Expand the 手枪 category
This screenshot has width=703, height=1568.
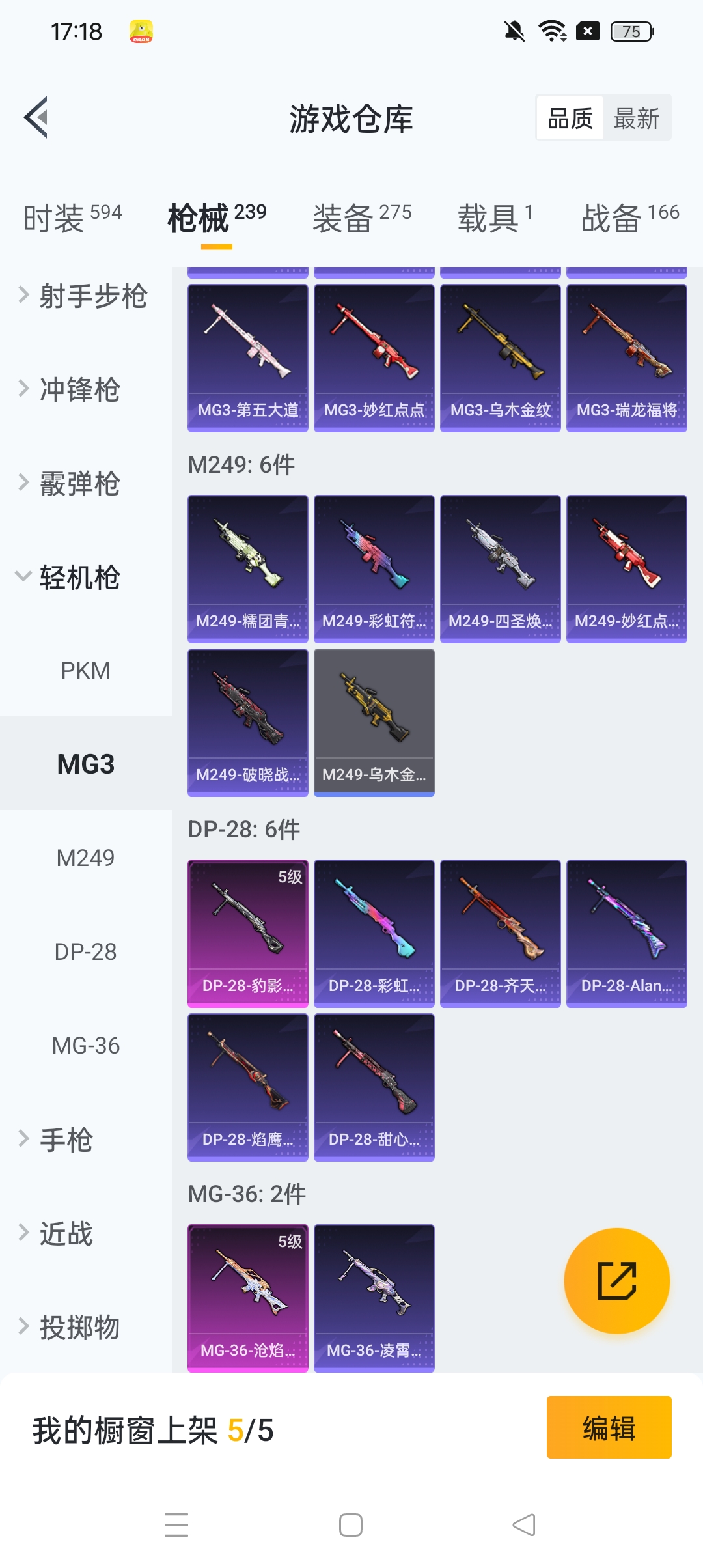pos(65,1140)
